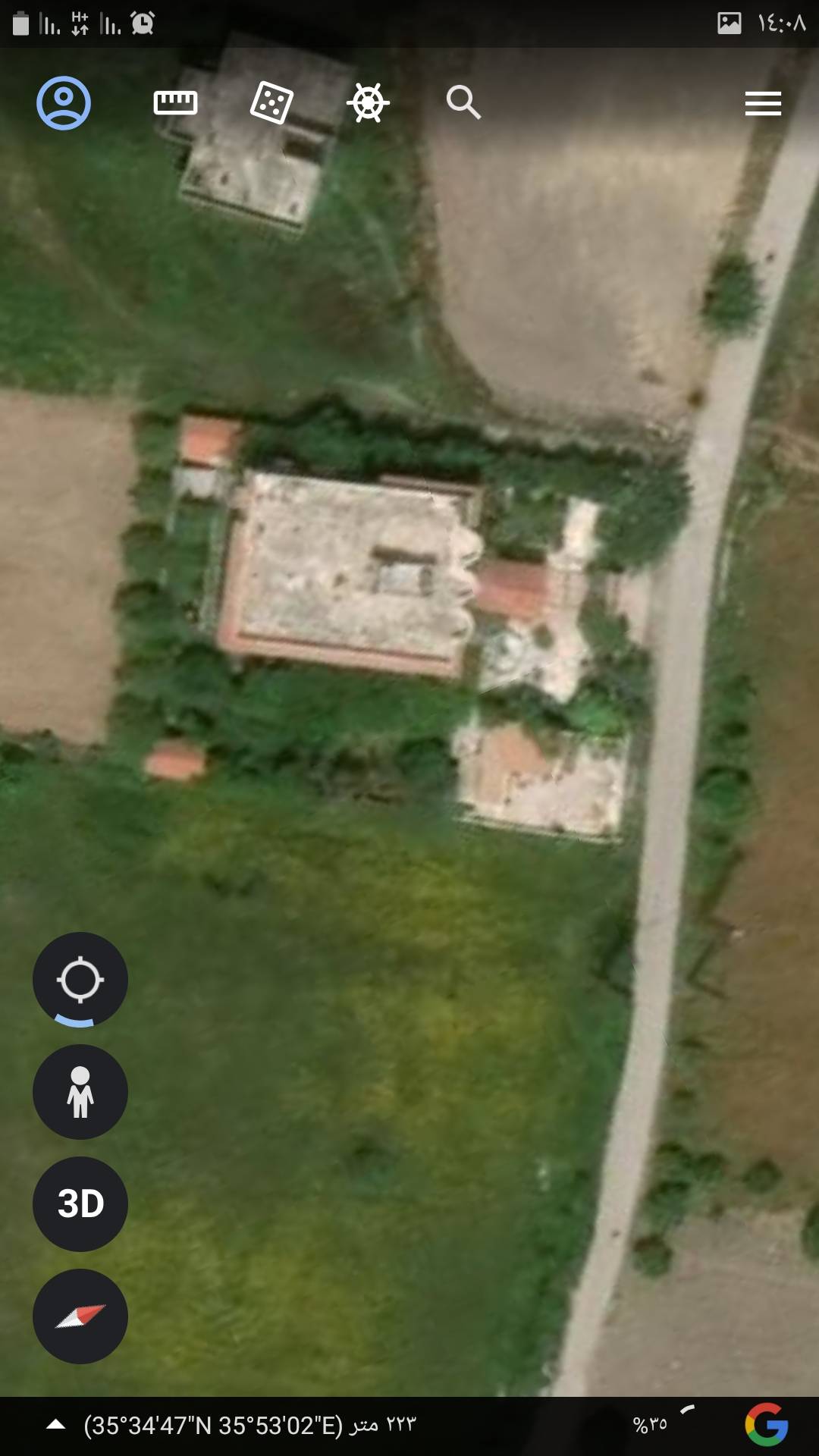Tap the dice random location icon
This screenshot has width=819, height=1456.
point(271,102)
